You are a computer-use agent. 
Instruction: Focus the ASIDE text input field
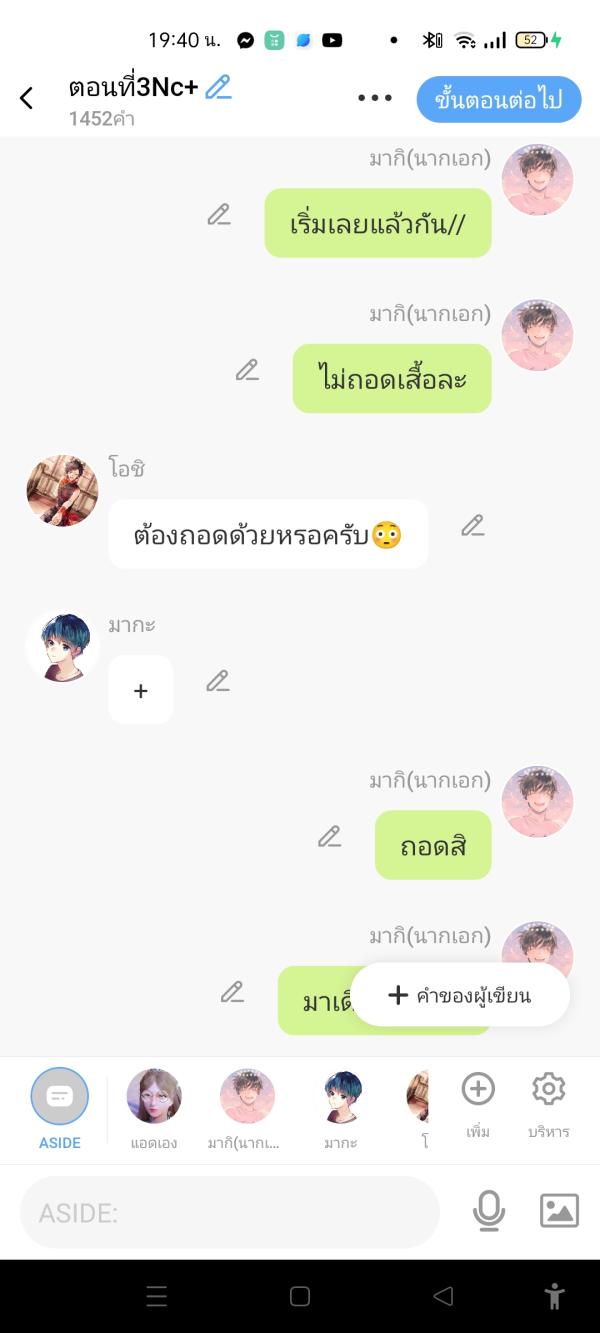[x=230, y=1213]
